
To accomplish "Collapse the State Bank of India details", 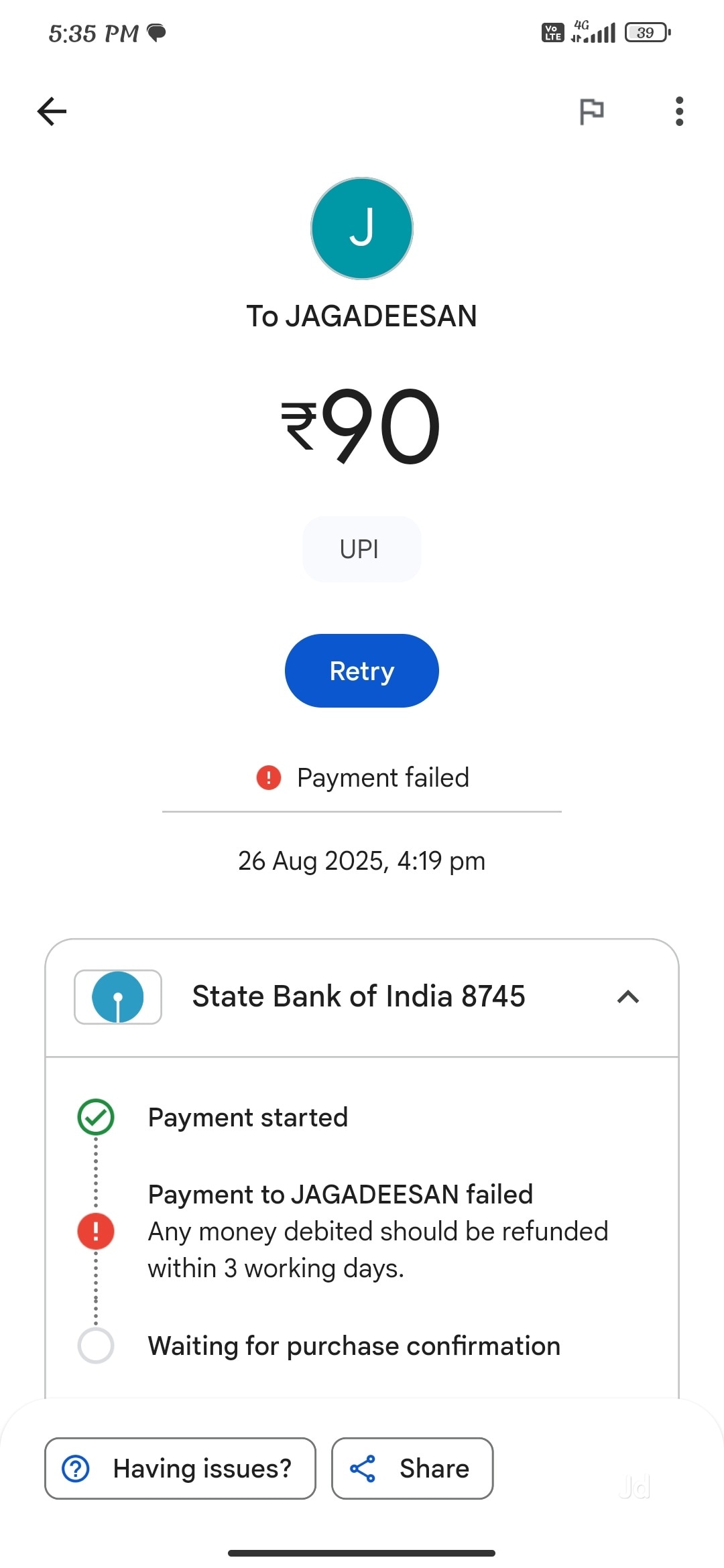I will click(x=627, y=997).
